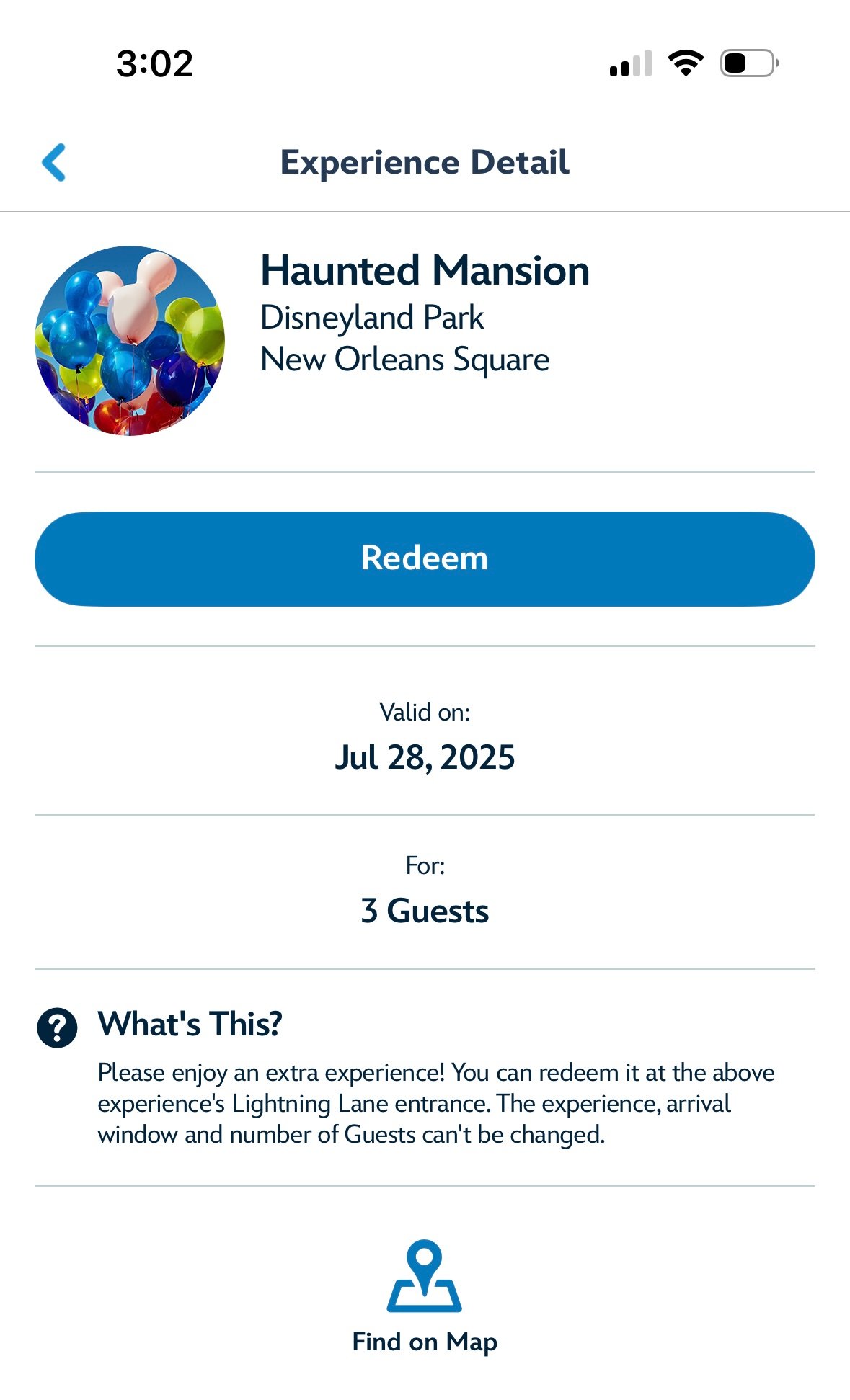Go back from Experience Detail
The height and width of the screenshot is (1400, 850).
click(55, 162)
